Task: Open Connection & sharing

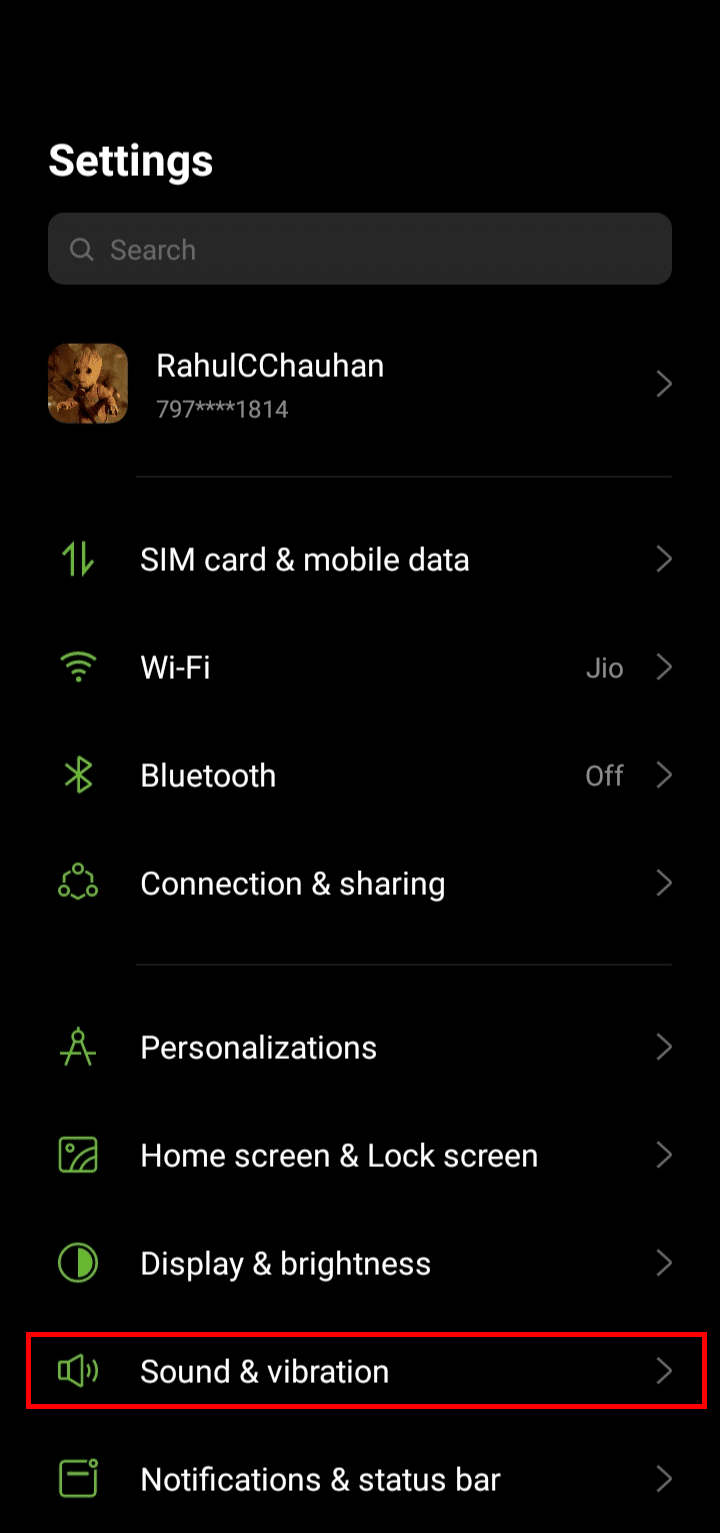Action: [x=360, y=883]
